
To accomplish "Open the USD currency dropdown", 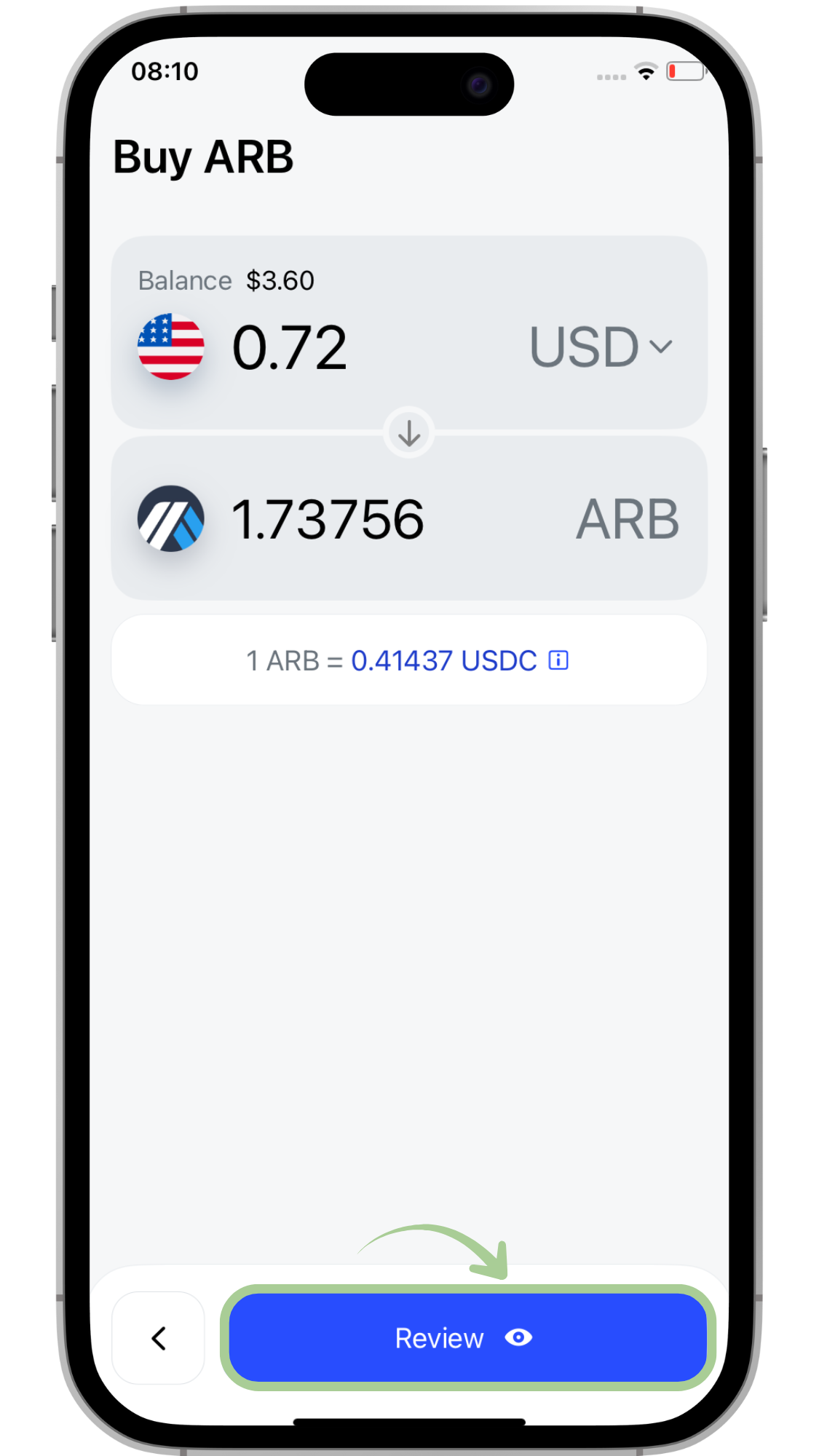I will coord(601,347).
